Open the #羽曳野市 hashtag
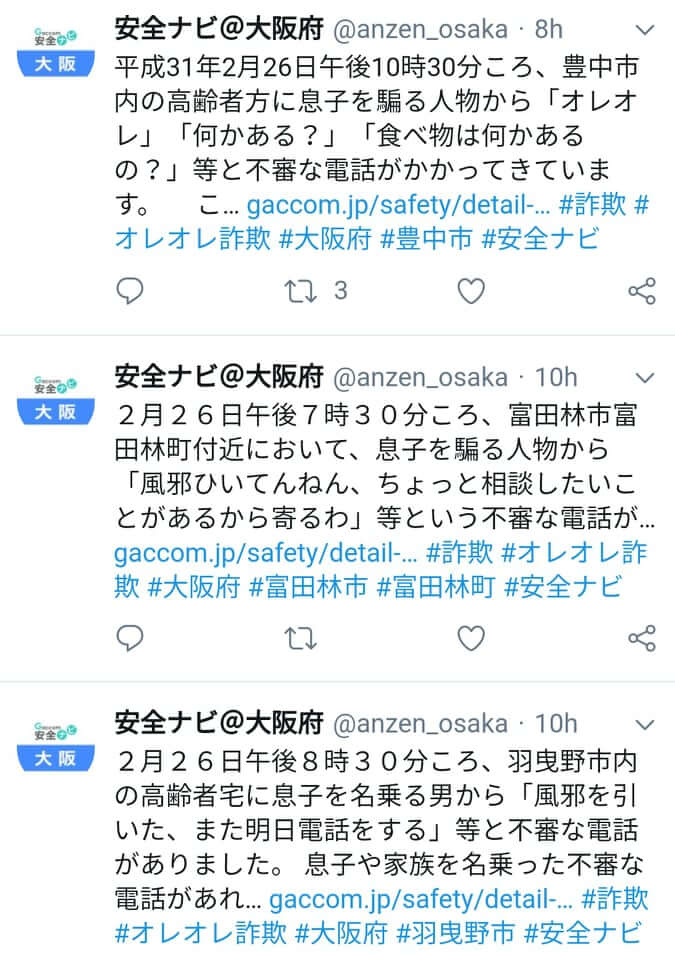The image size is (675, 955). (x=456, y=932)
